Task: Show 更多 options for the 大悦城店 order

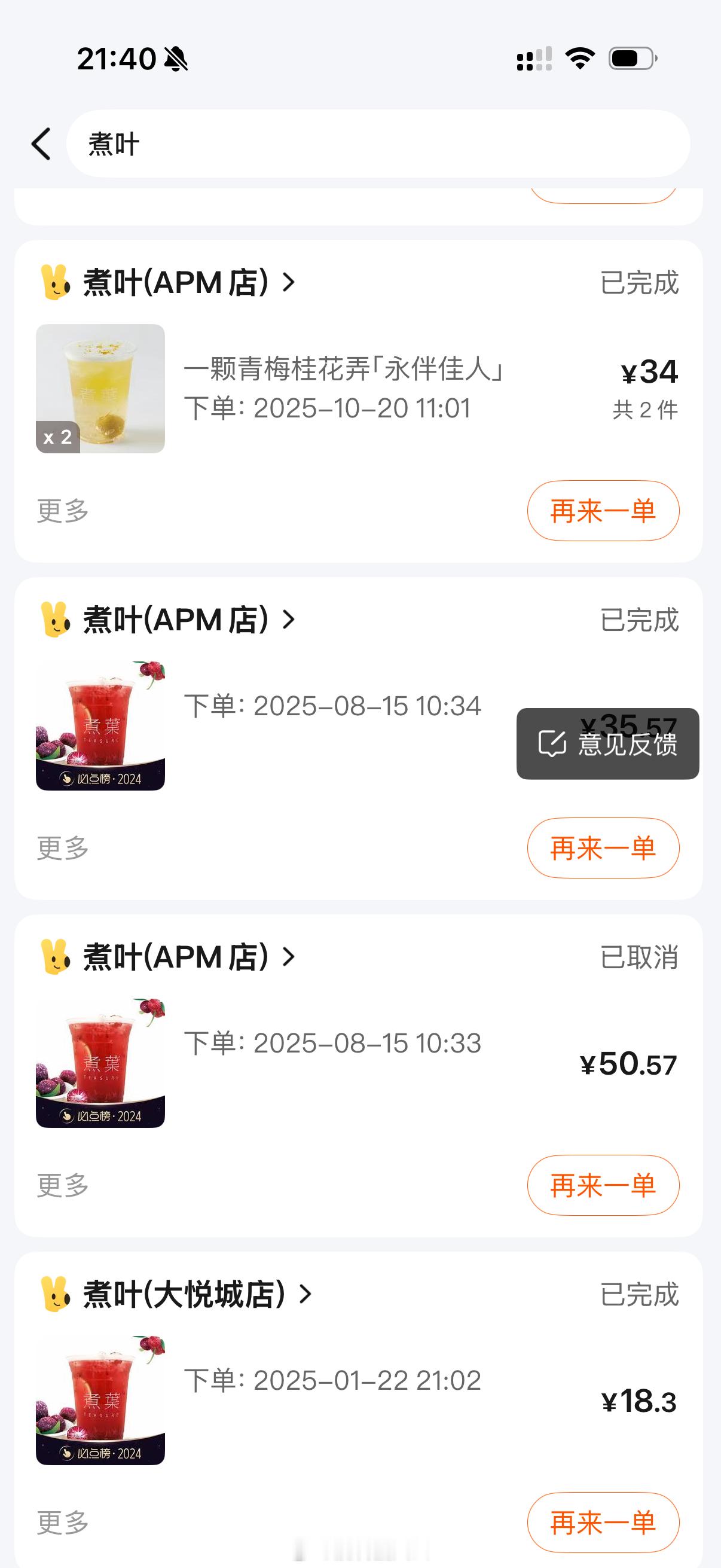Action: click(63, 1523)
